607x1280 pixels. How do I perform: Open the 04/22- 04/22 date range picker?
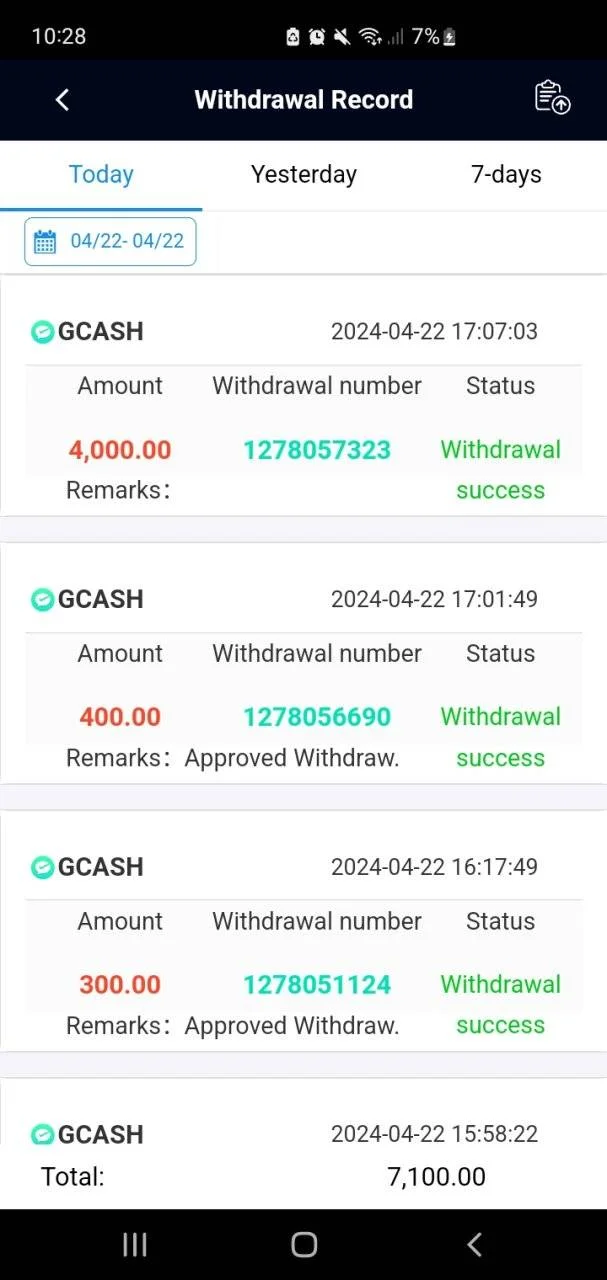click(x=110, y=241)
